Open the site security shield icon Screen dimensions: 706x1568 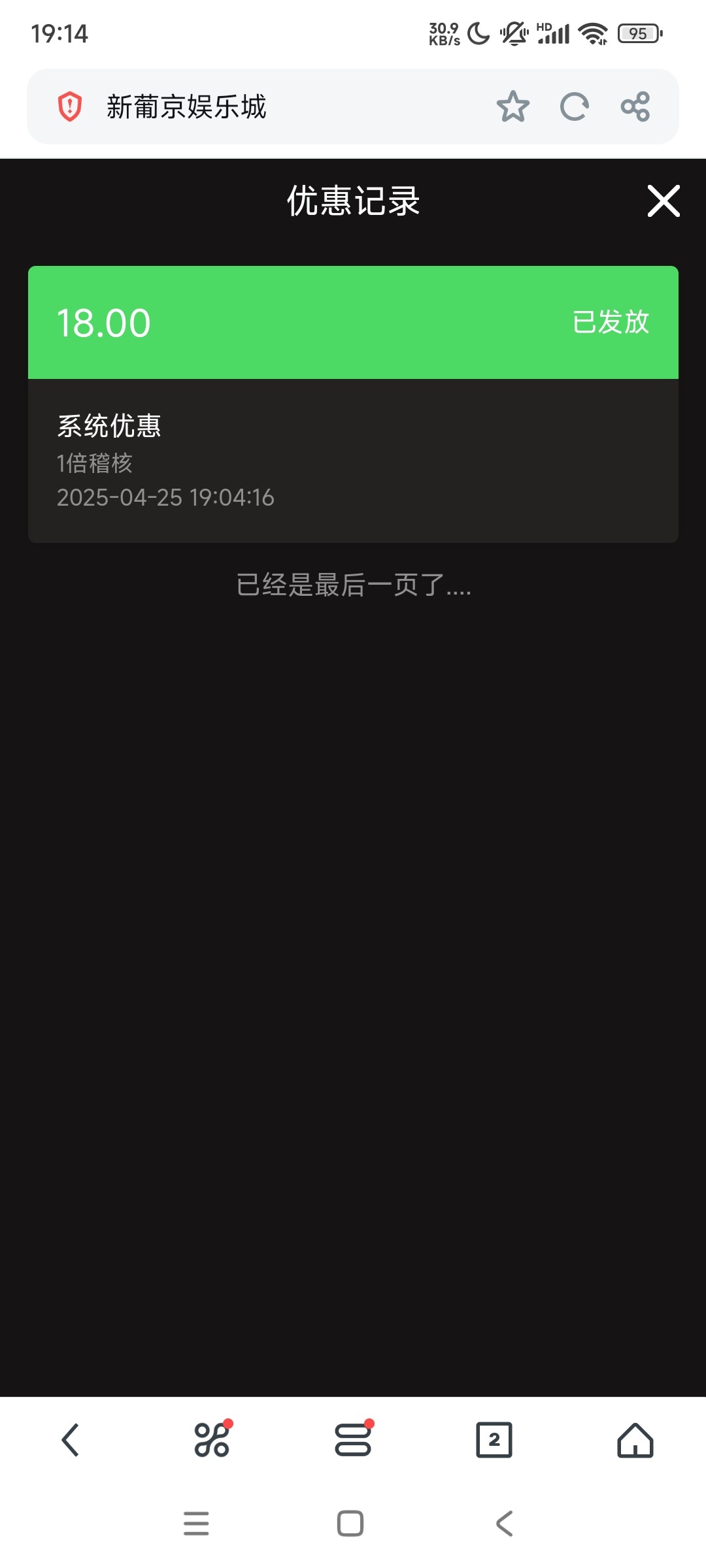[70, 106]
